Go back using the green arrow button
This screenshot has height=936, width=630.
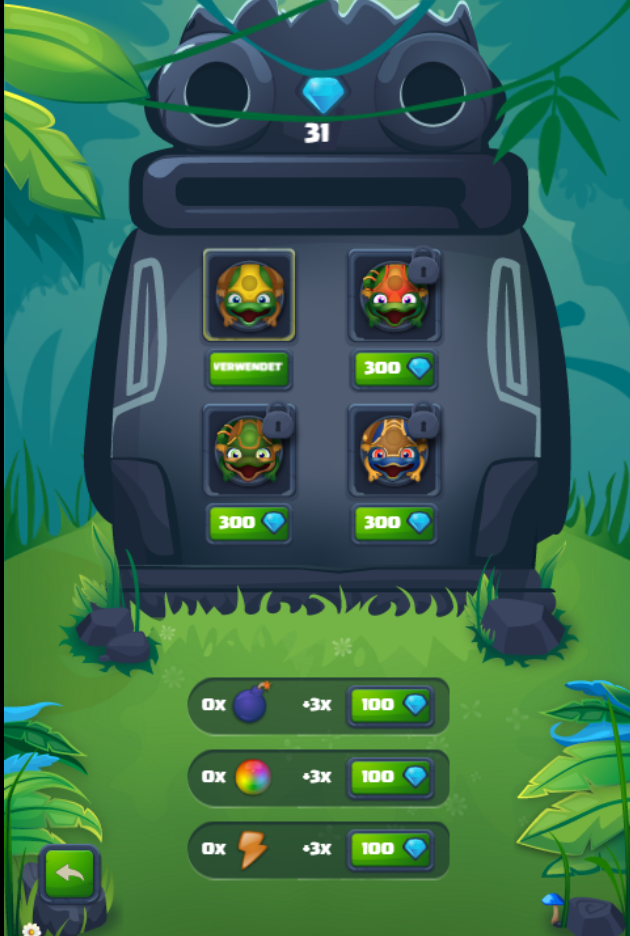point(69,874)
